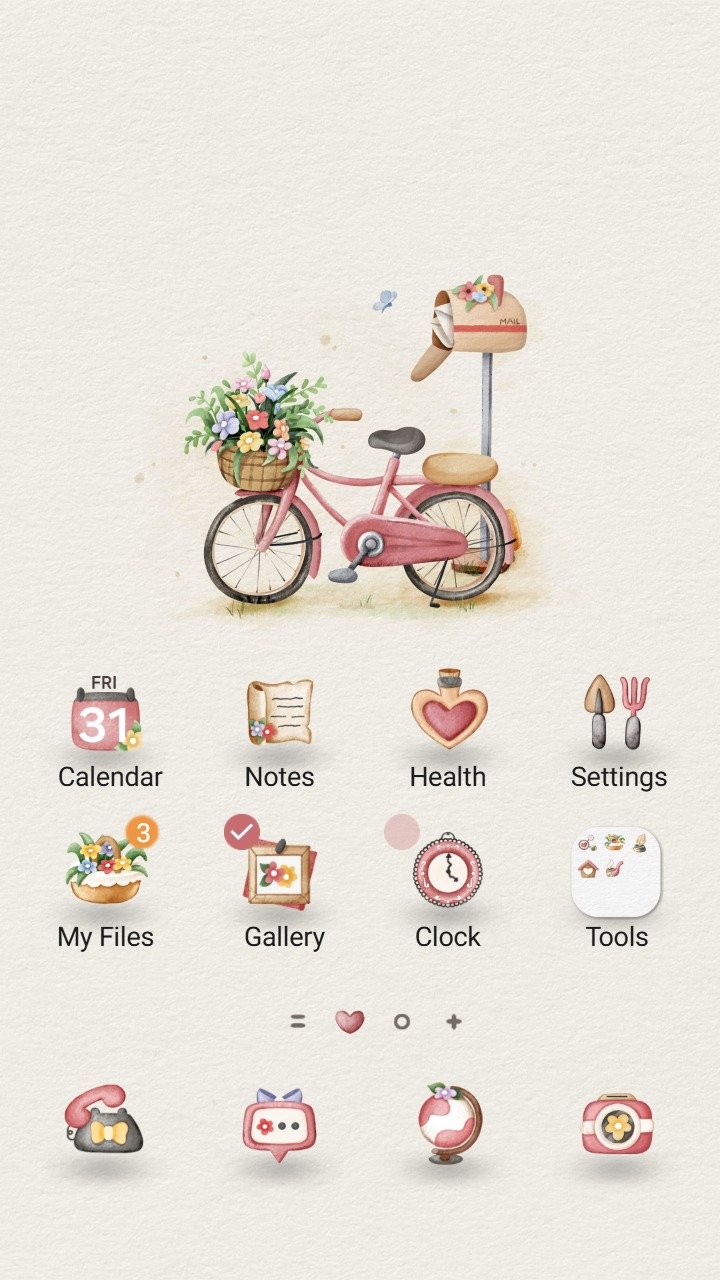This screenshot has height=1280, width=720.
Task: Open the Internet browser globe icon
Action: click(449, 1122)
